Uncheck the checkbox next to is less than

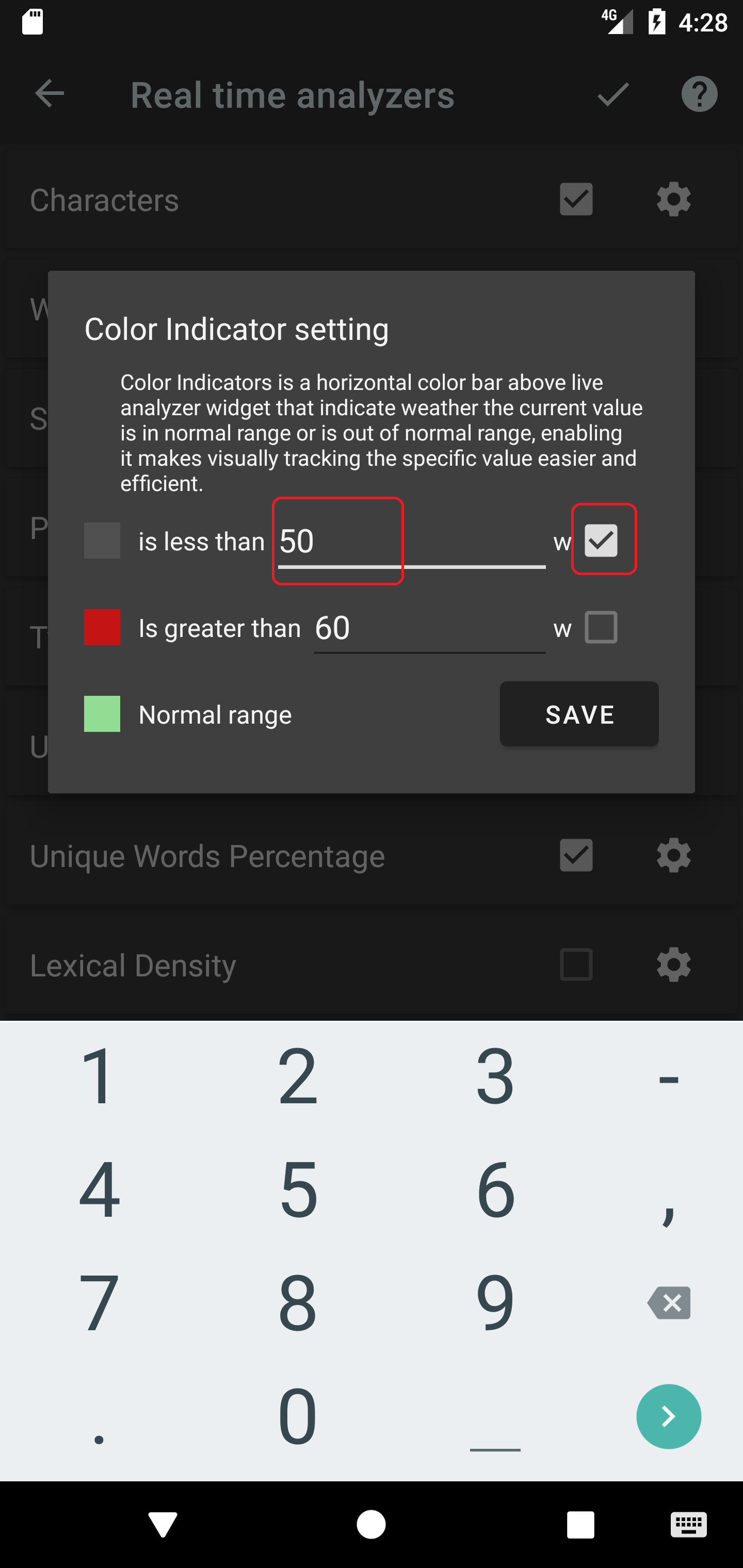coord(601,540)
